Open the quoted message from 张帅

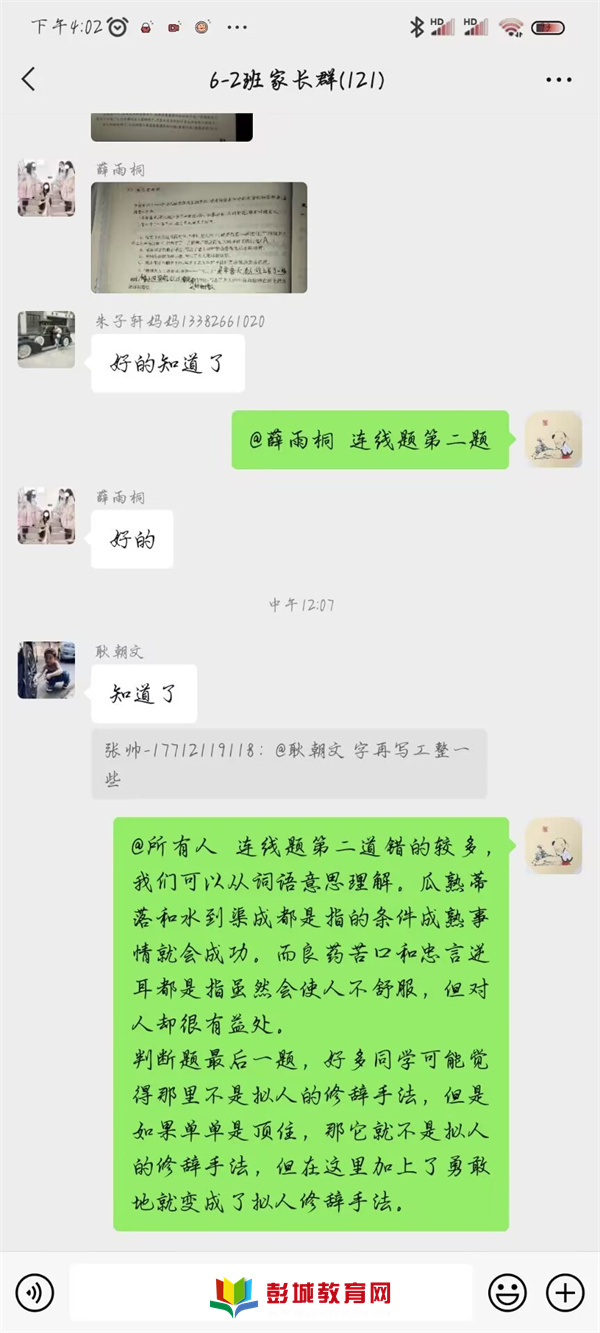(x=289, y=763)
